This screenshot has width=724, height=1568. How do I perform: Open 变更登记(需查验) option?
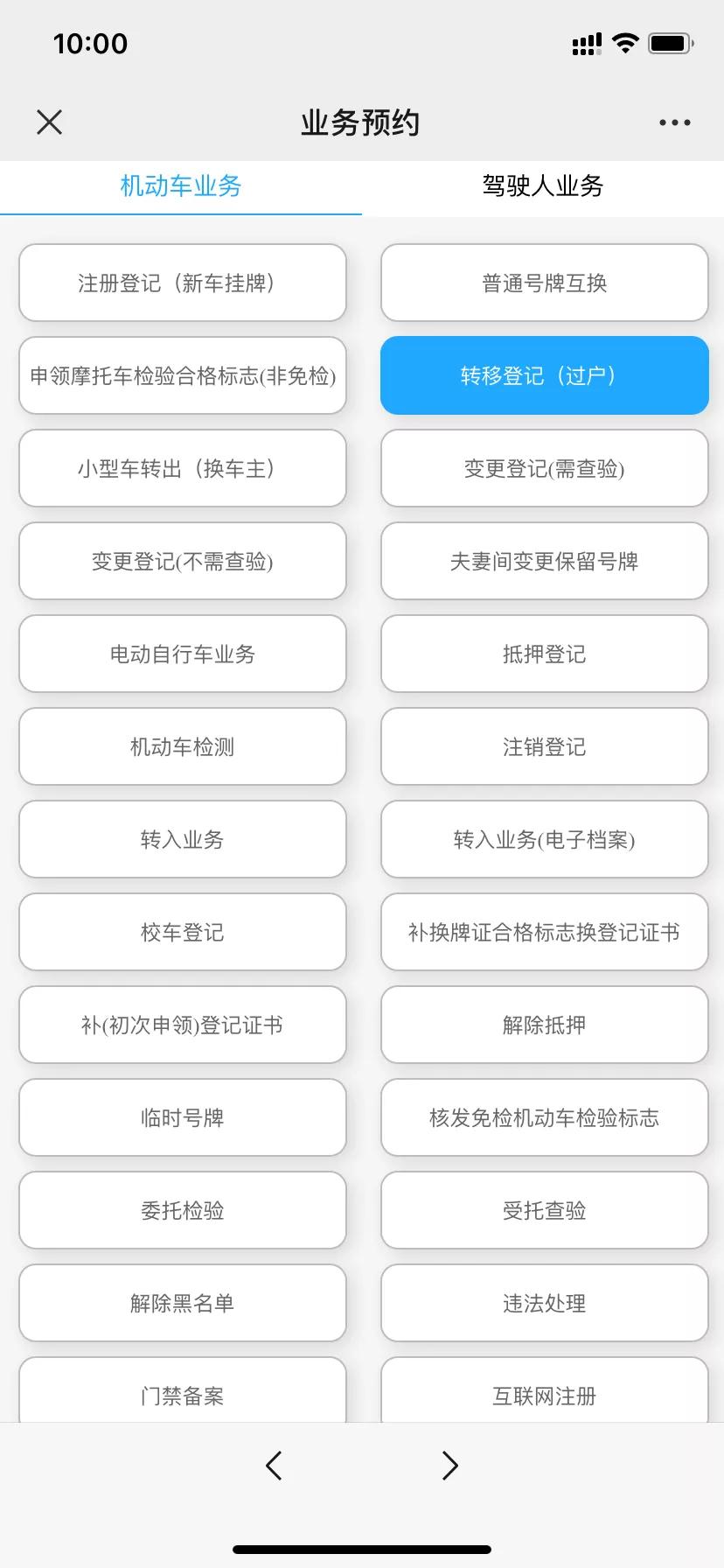(543, 468)
